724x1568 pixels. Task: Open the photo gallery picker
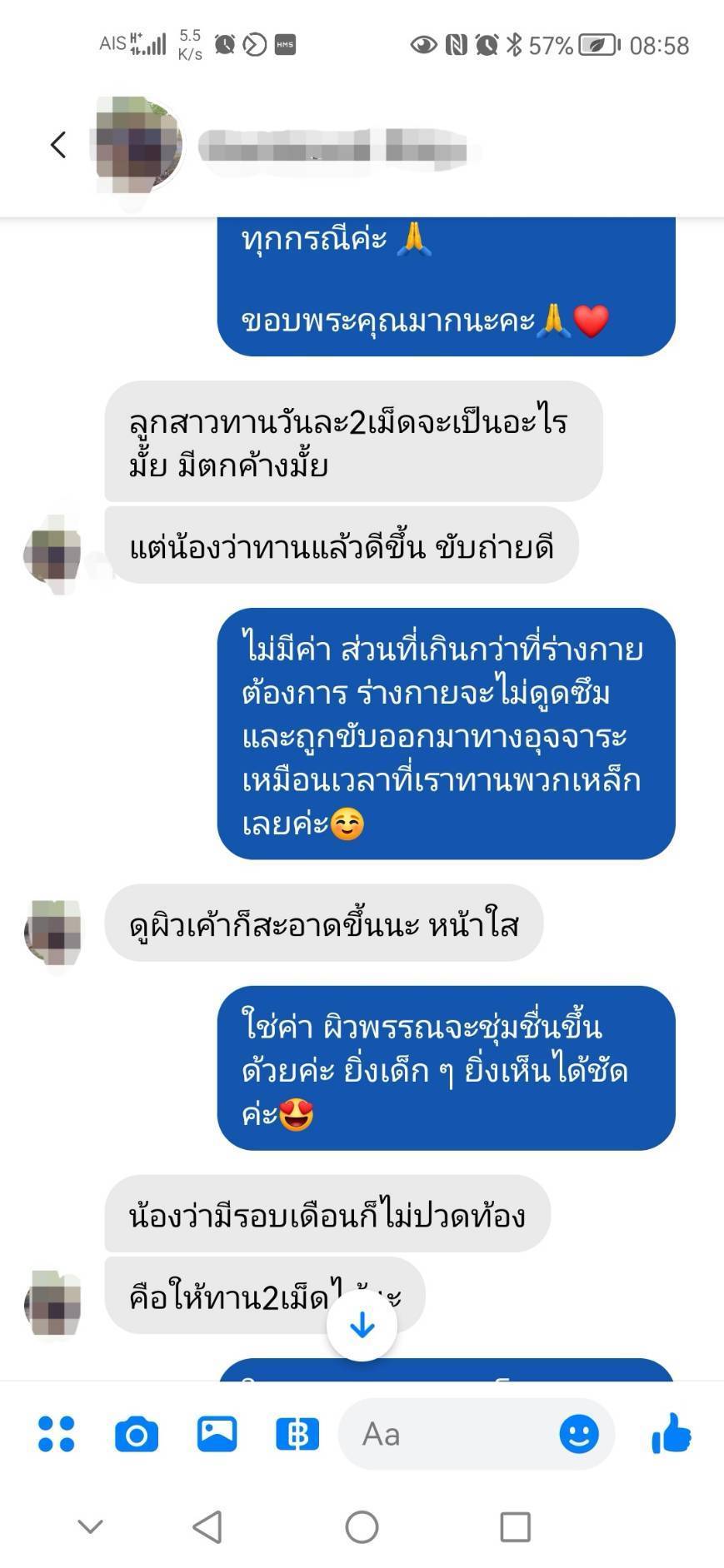click(x=217, y=1434)
